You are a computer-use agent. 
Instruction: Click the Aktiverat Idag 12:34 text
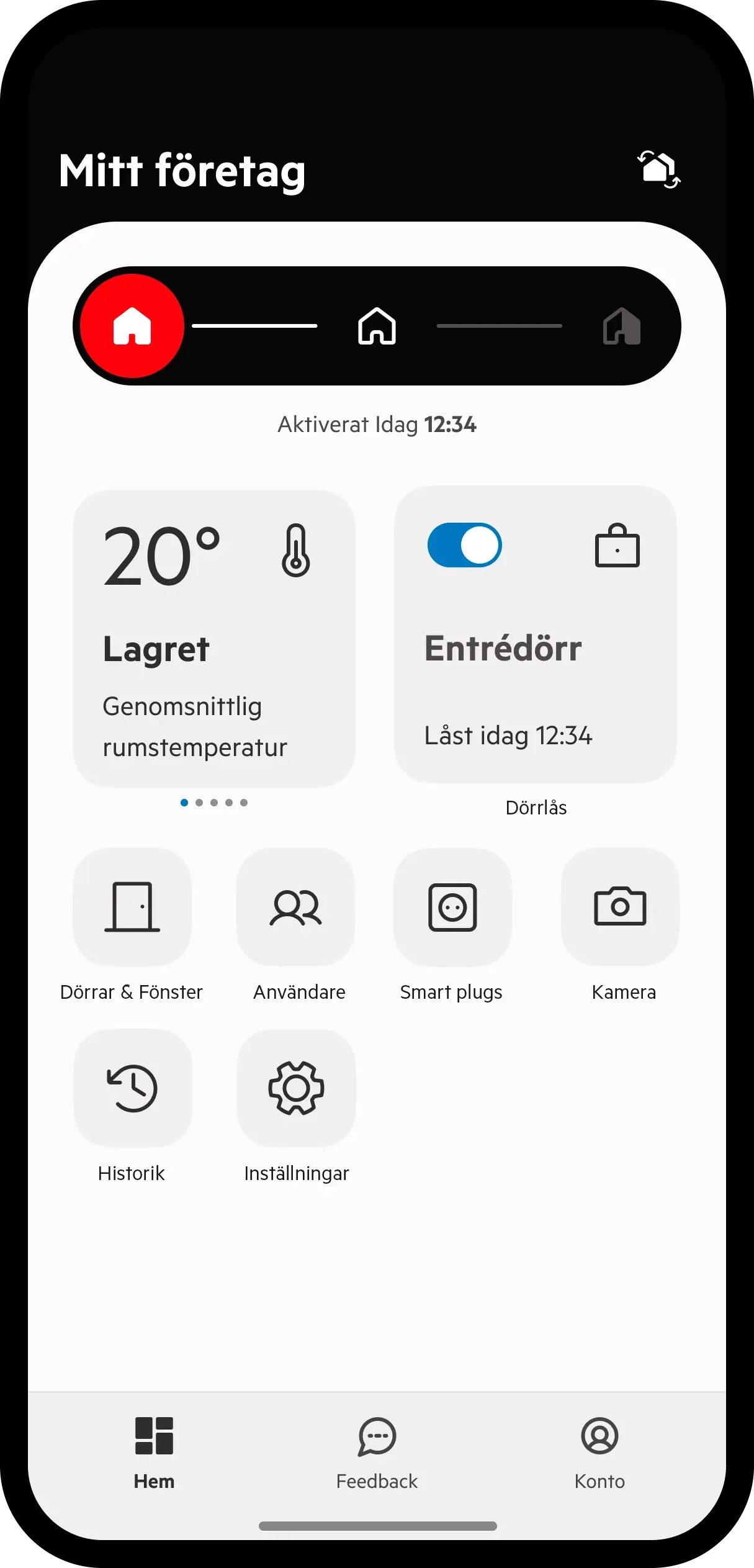click(377, 425)
